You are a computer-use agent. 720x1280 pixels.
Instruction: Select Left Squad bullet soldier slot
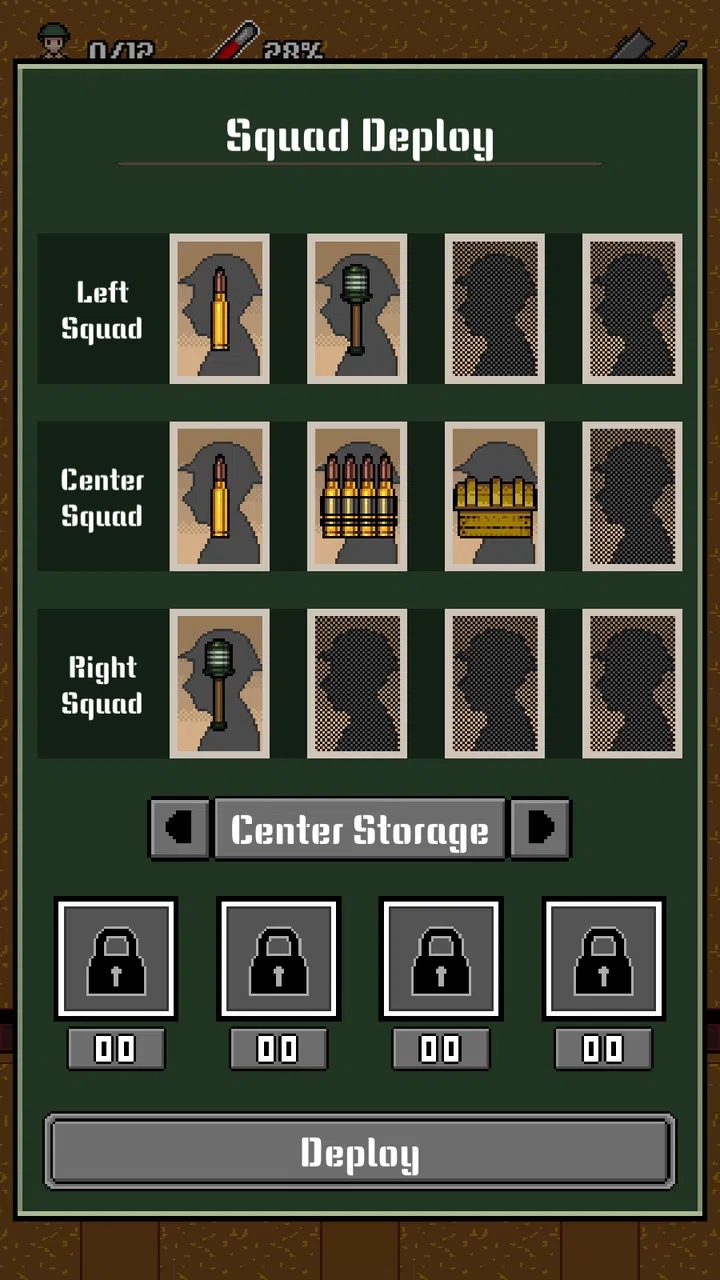click(219, 308)
